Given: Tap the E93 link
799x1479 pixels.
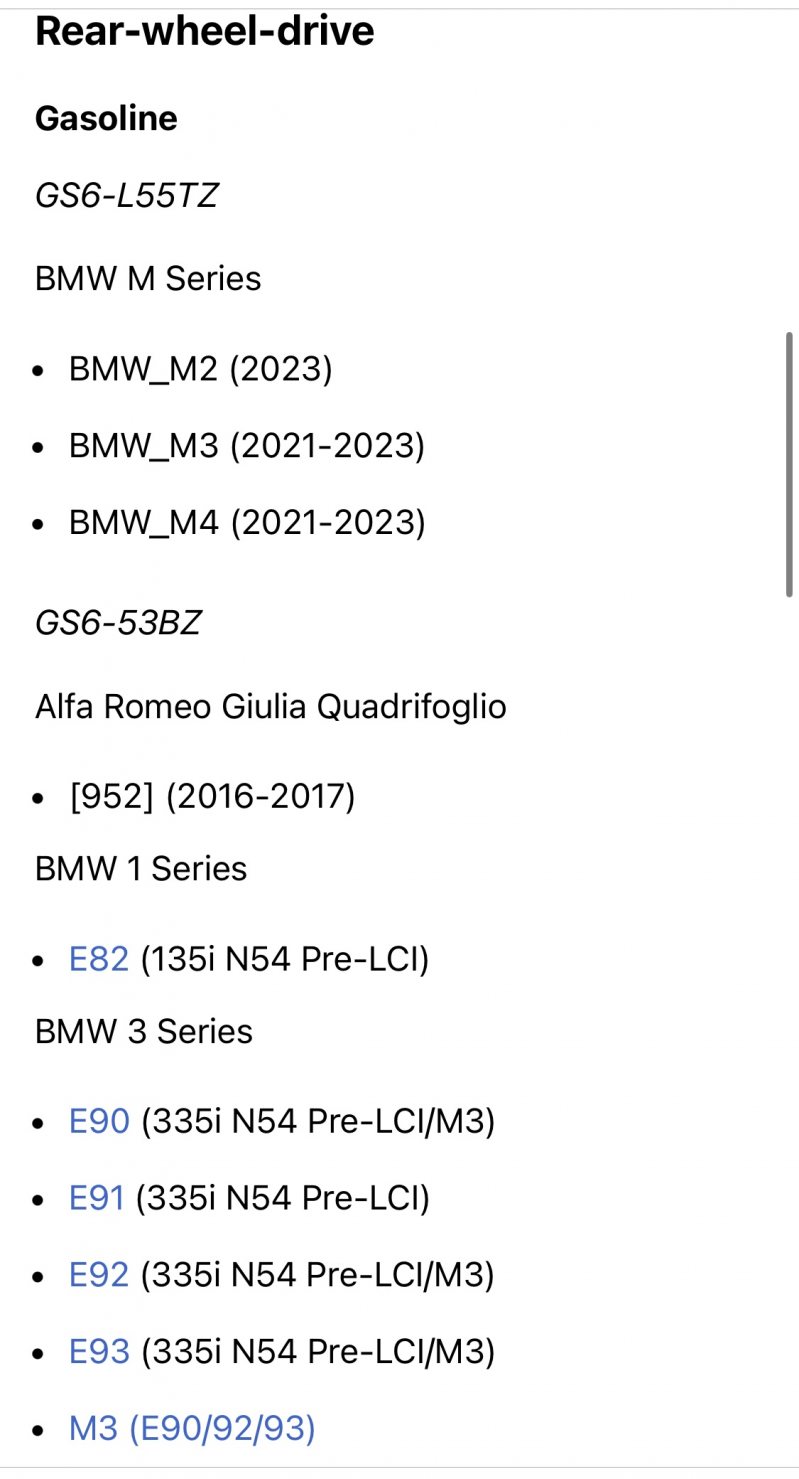Looking at the screenshot, I should point(99,1352).
